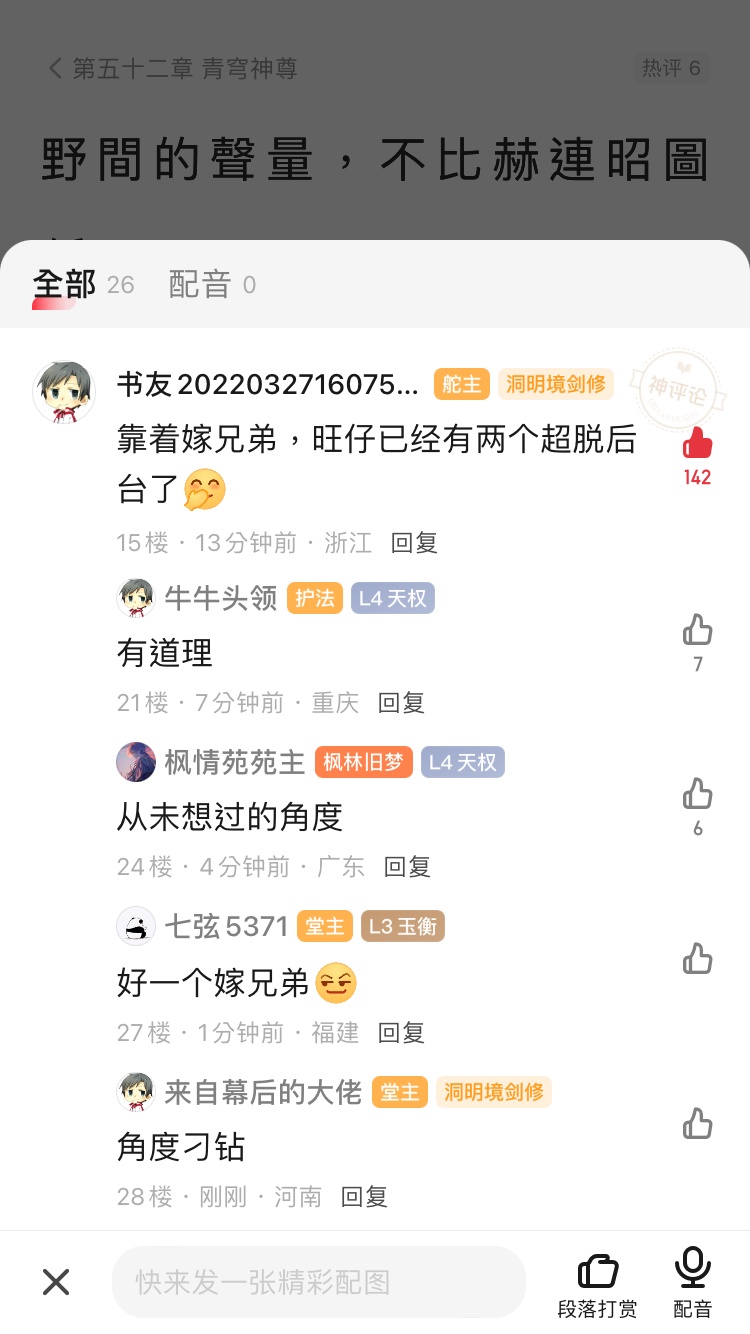Open the avatar of 书友2022032716075
750x1334 pixels.
[x=65, y=391]
